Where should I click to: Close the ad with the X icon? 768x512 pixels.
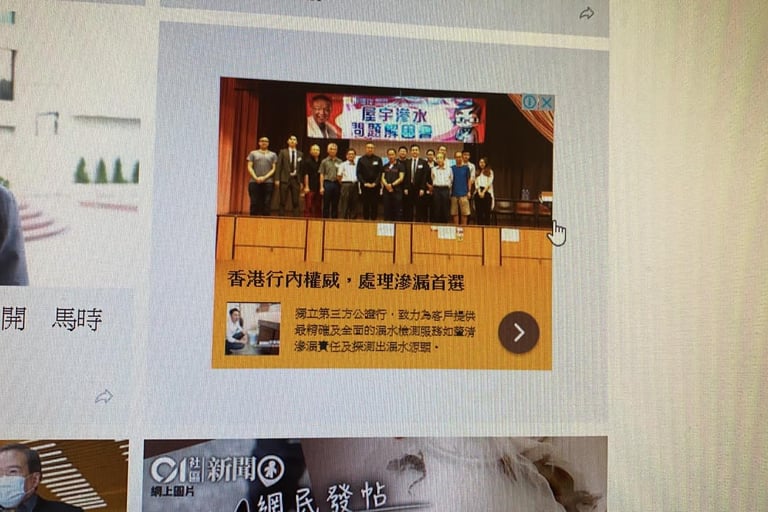point(546,102)
